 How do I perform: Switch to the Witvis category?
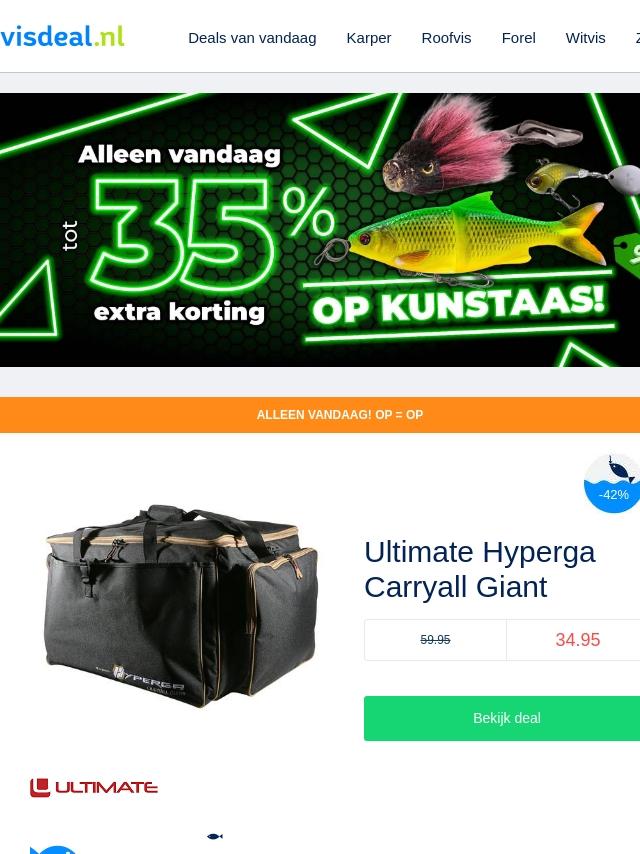(586, 38)
